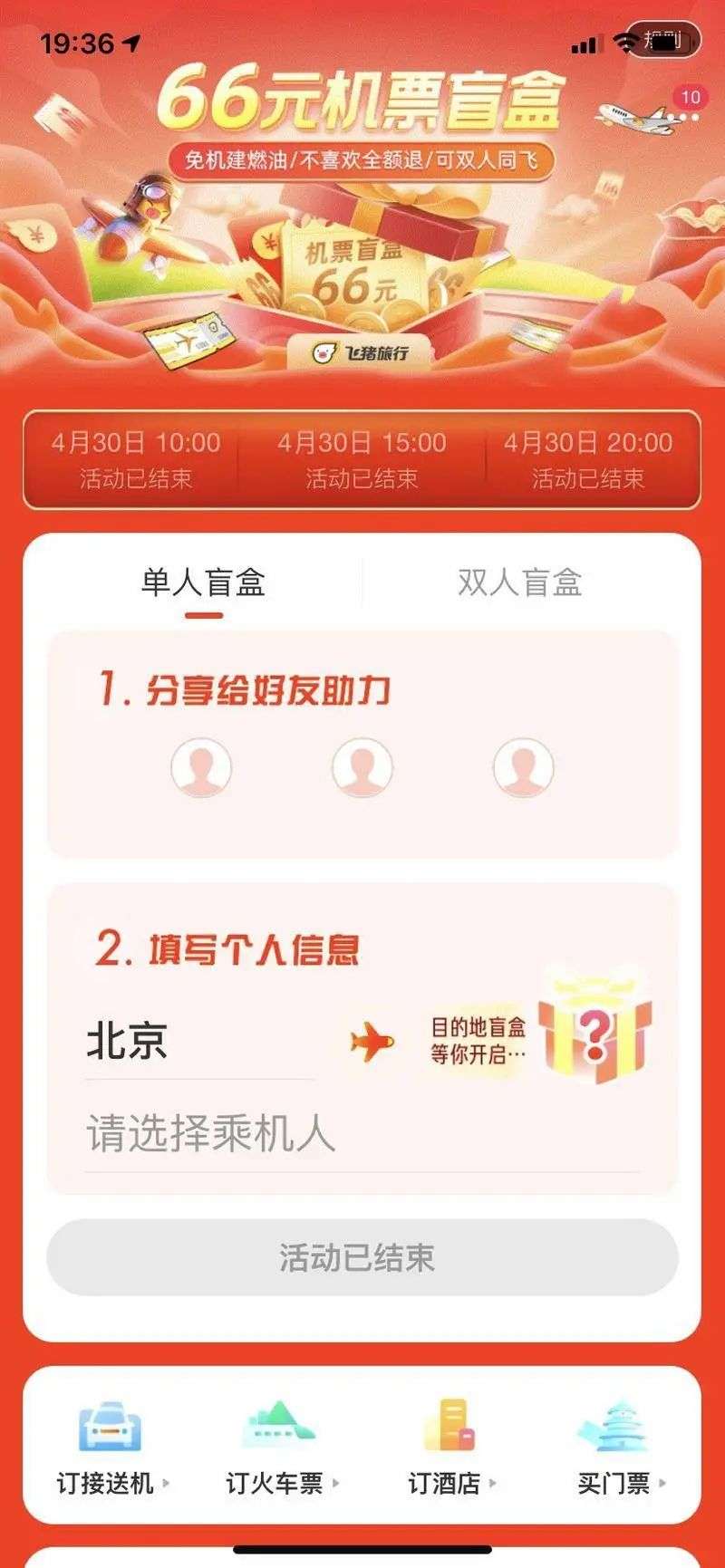Tap the first friend avatar slot

click(201, 767)
